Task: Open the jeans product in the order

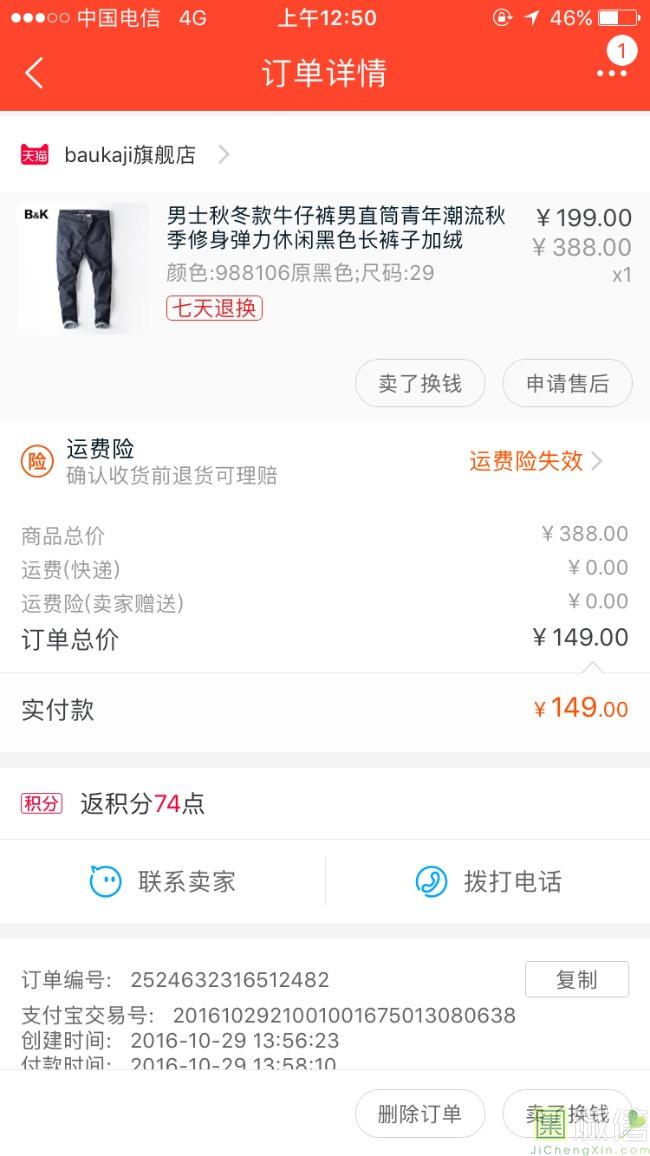Action: 335,229
